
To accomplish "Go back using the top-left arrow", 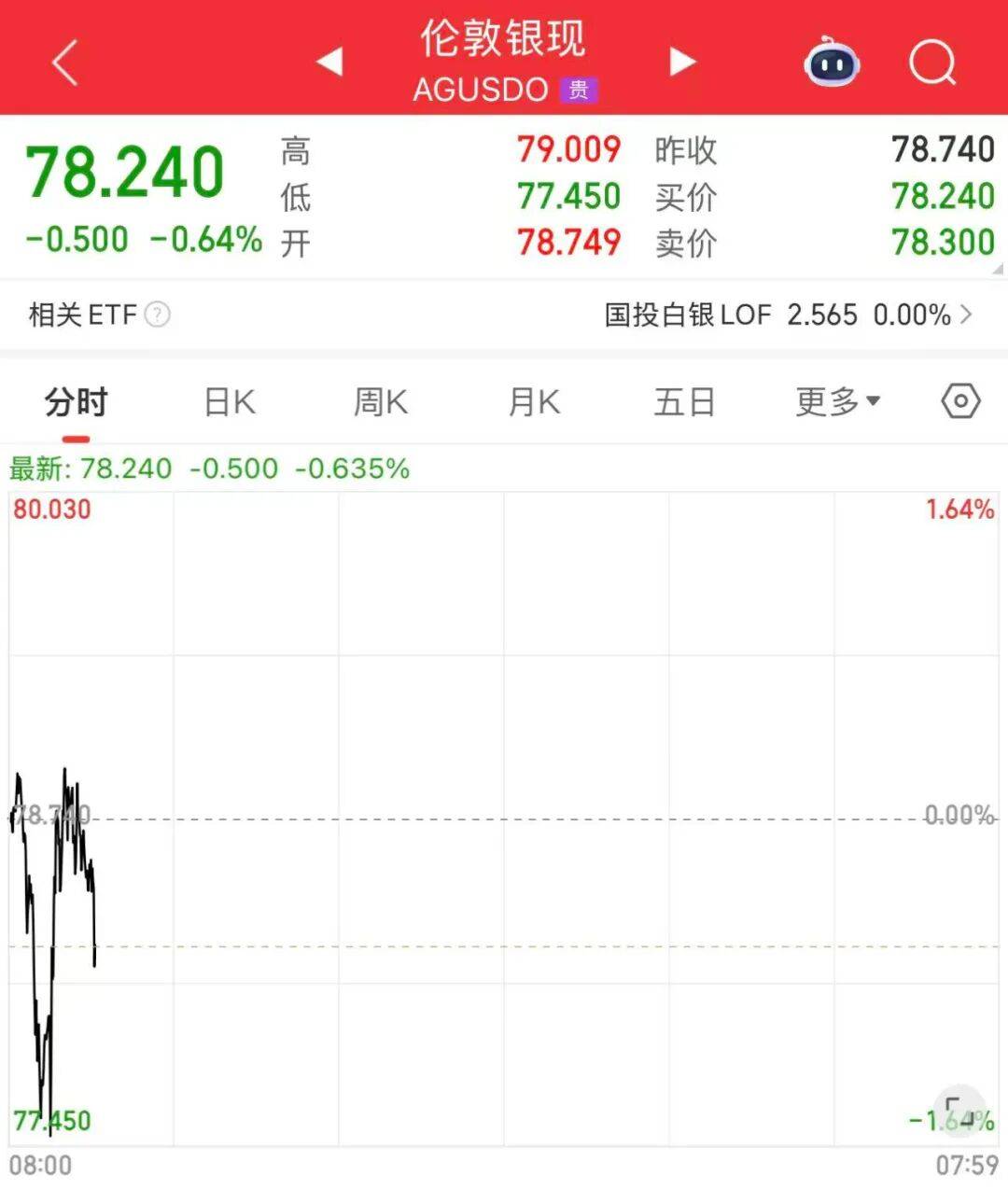I will [x=65, y=63].
